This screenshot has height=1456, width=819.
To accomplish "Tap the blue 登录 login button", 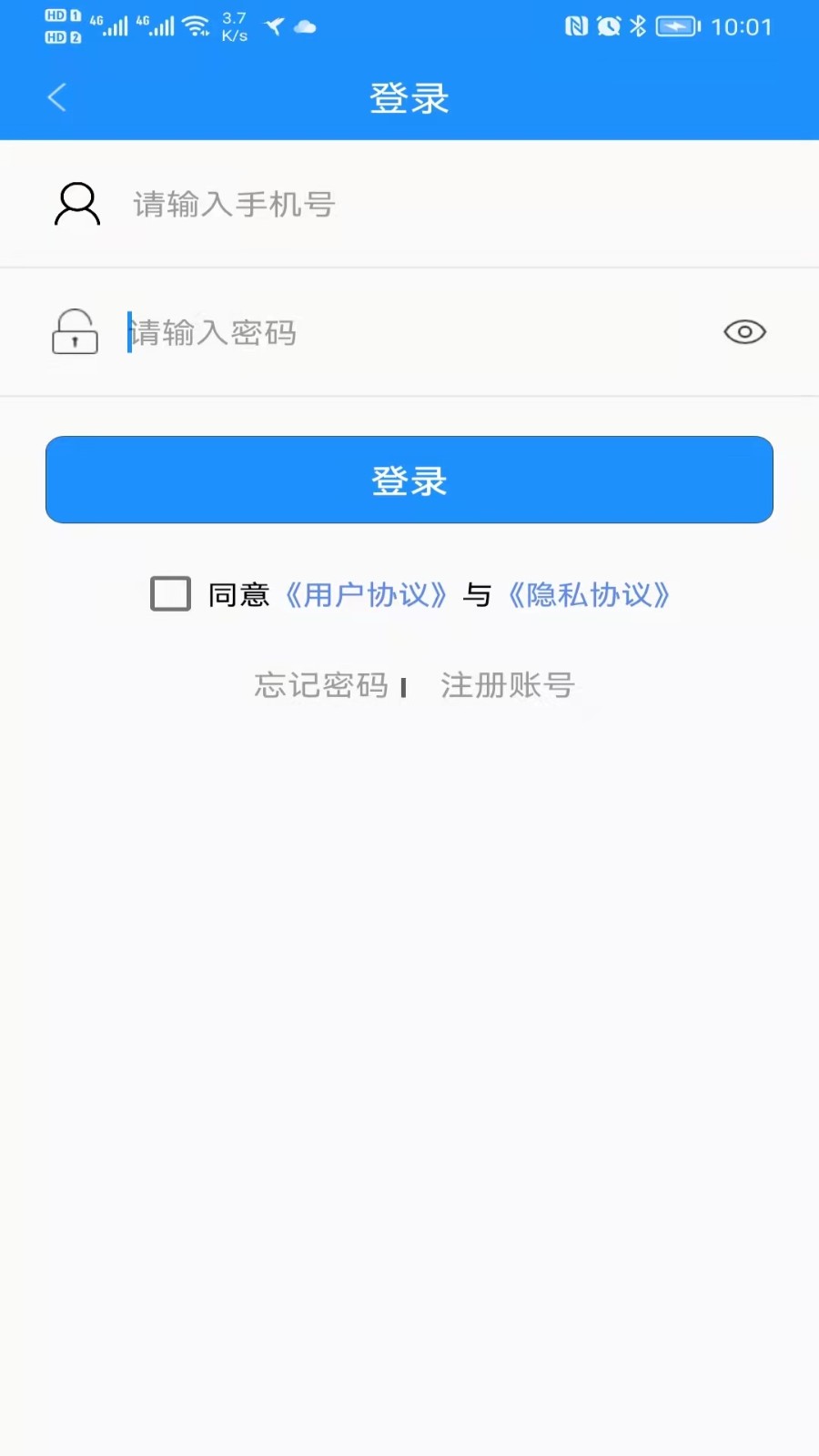I will click(409, 480).
